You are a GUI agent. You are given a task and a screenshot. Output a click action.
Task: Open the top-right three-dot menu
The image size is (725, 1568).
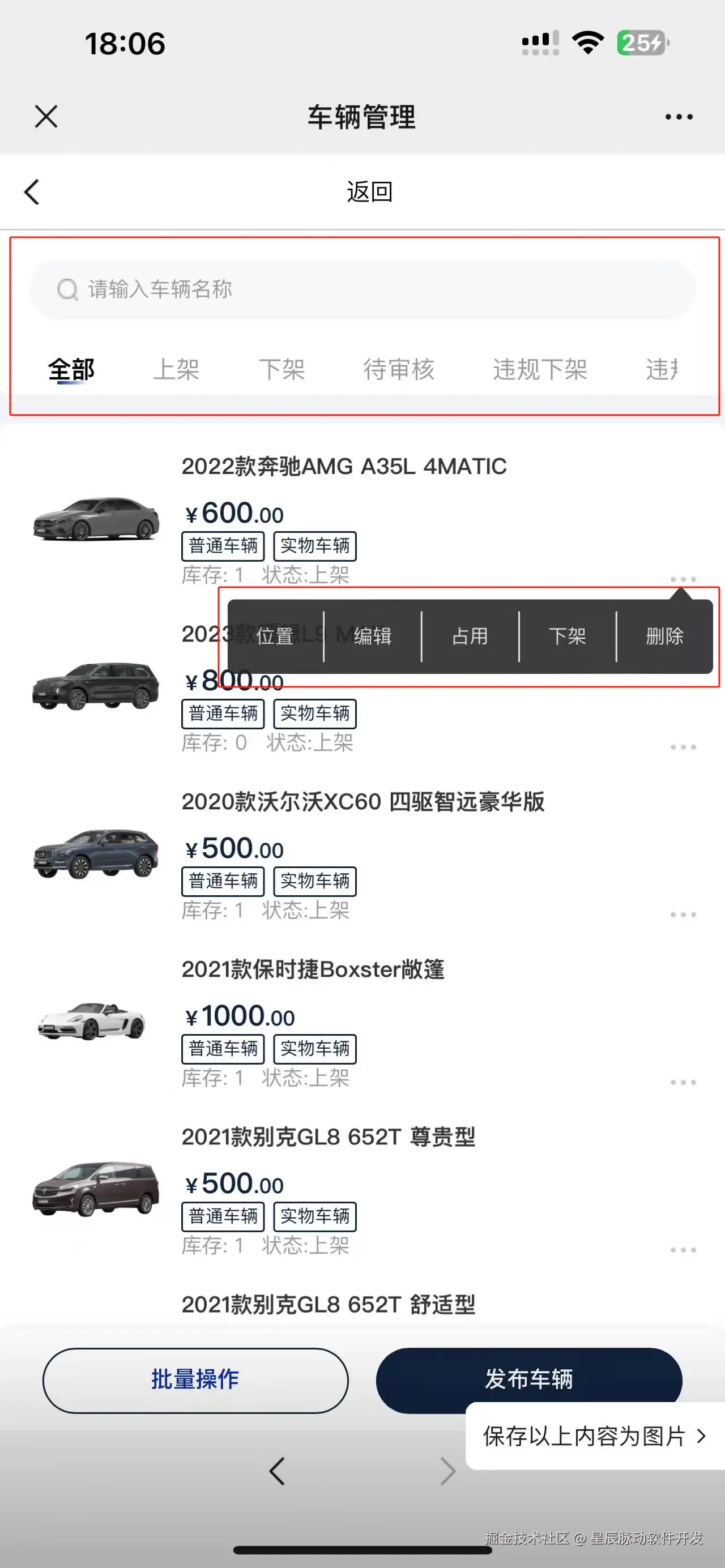pos(678,117)
